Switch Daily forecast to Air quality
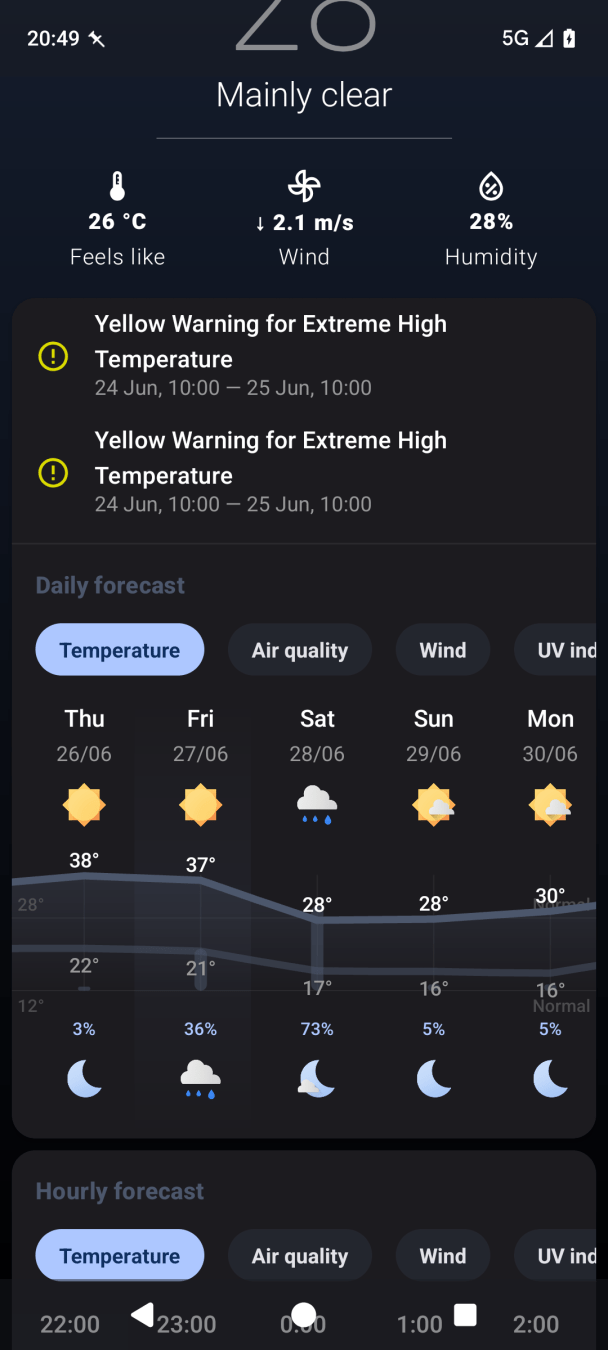608x1350 pixels. 300,650
